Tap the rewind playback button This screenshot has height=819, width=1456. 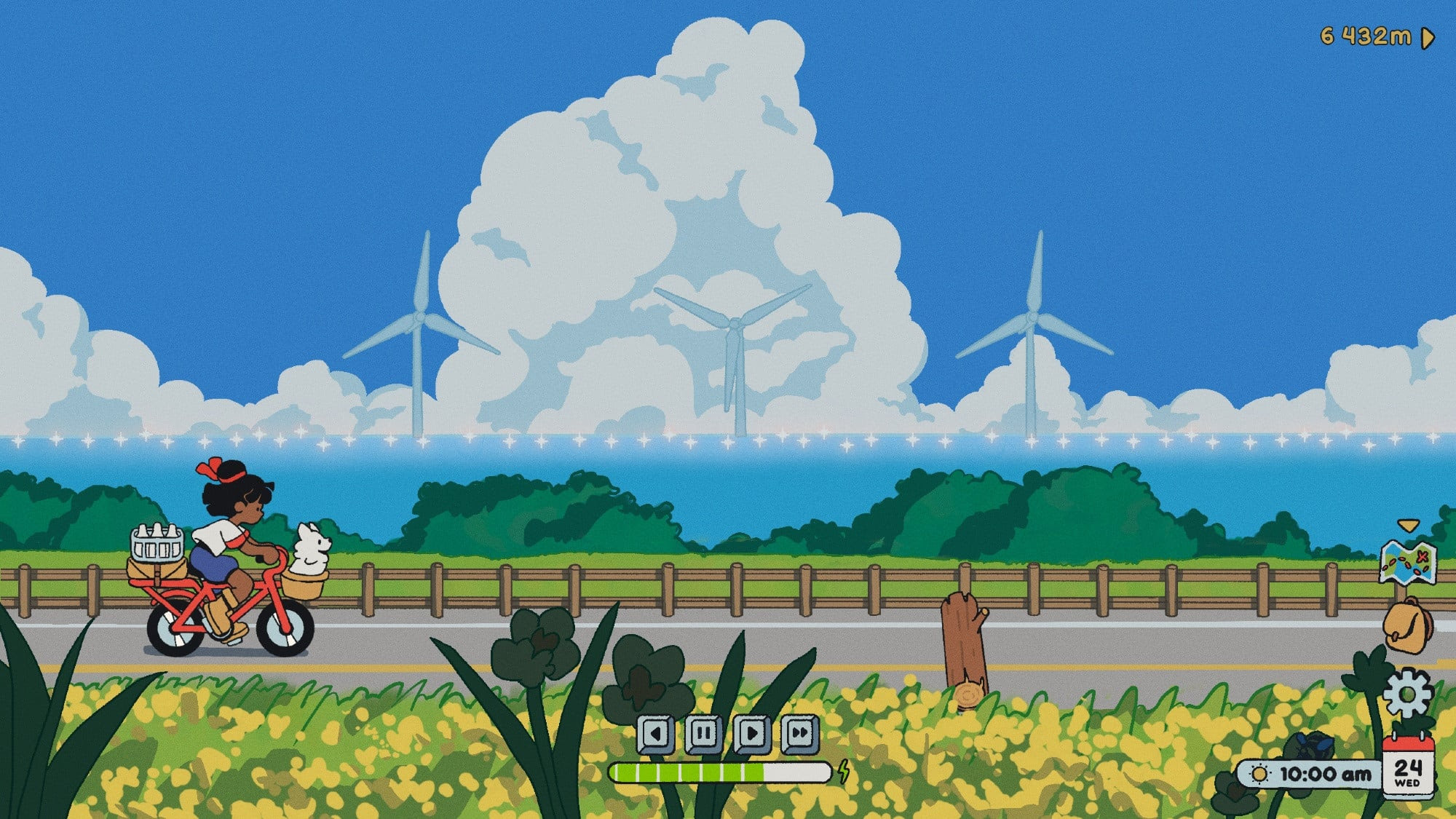pyautogui.click(x=656, y=733)
